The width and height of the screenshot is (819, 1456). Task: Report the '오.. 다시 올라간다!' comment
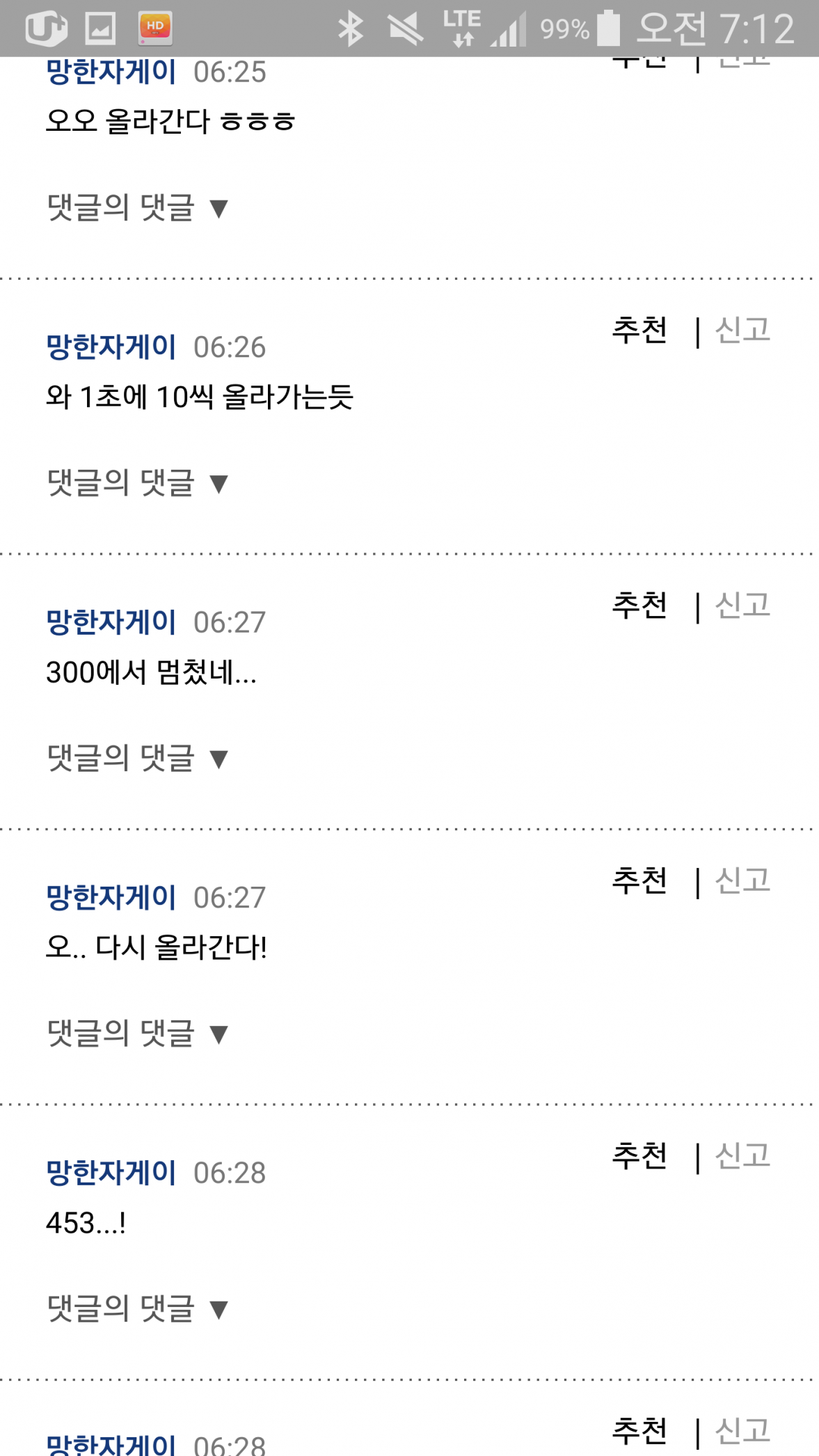click(742, 880)
